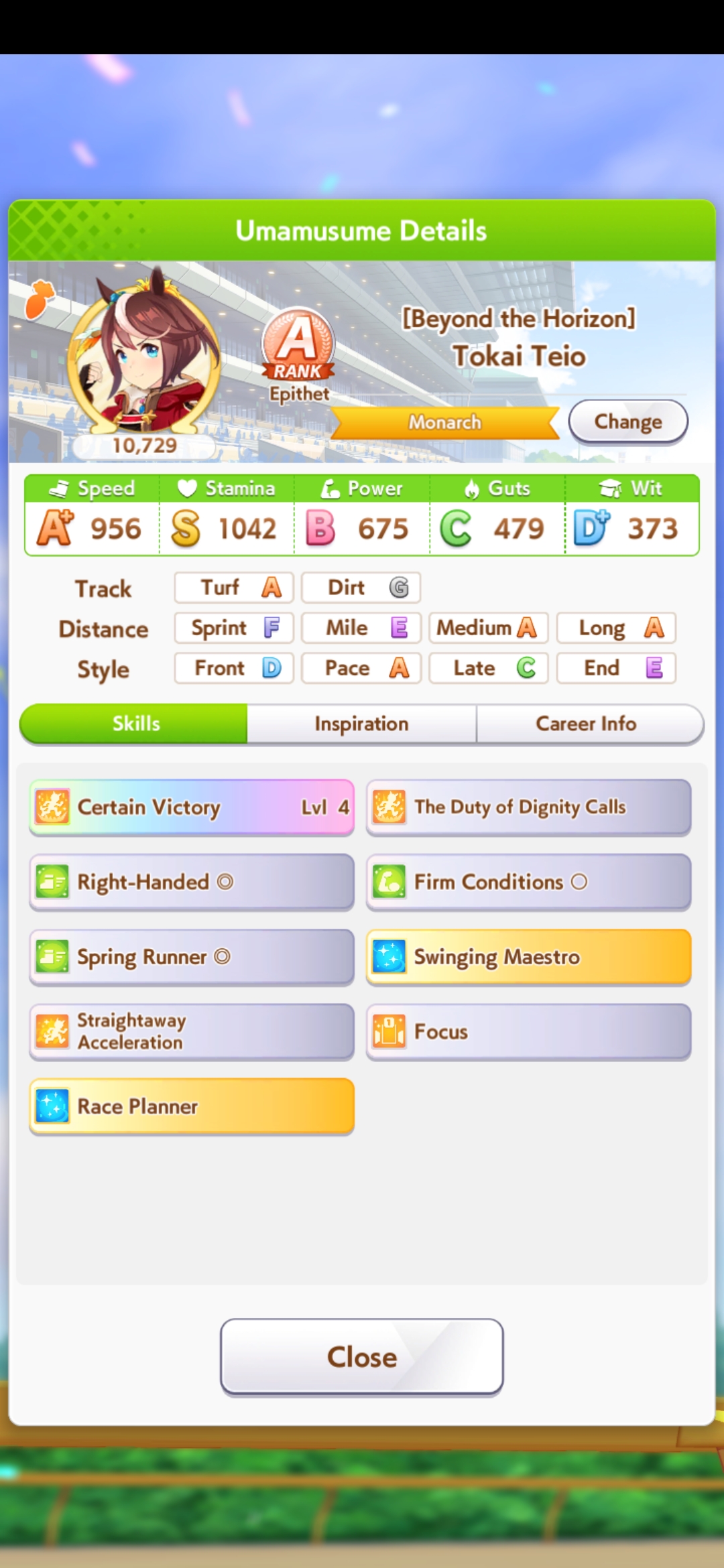Viewport: 724px width, 1568px height.
Task: Open the Focus skill details
Action: pyautogui.click(x=528, y=1032)
